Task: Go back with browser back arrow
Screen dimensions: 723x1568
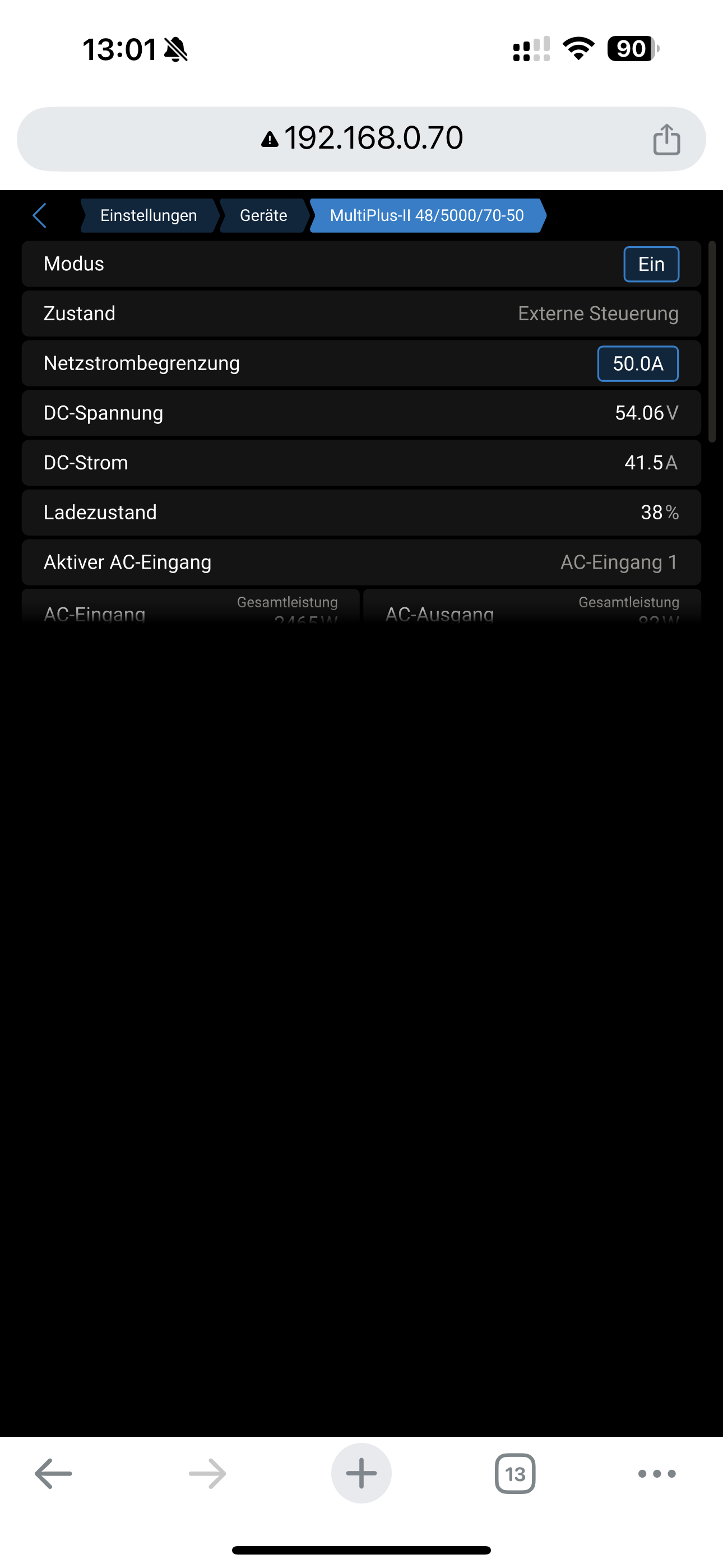Action: pos(54,1474)
